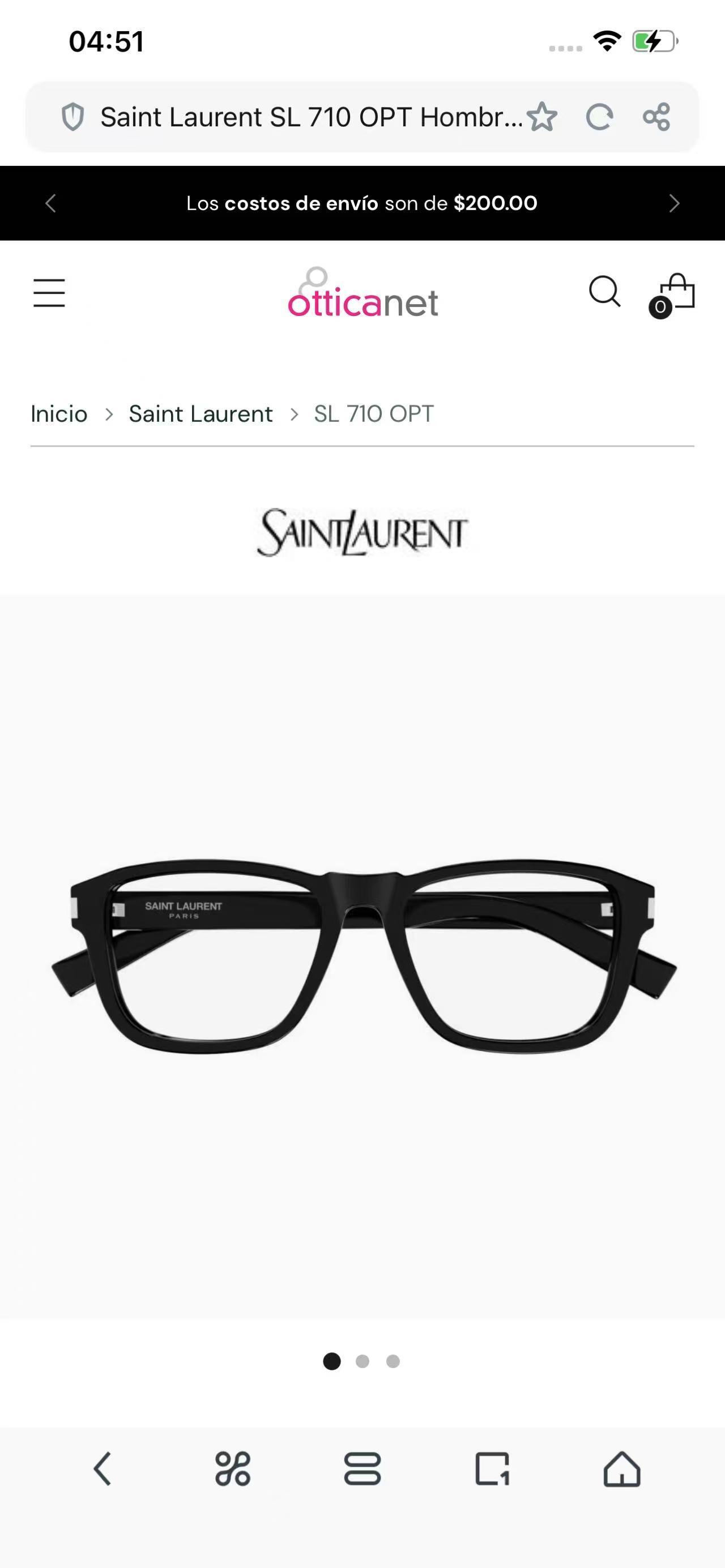This screenshot has height=1568, width=725.
Task: Jump to the third product photo dot
Action: click(393, 1361)
